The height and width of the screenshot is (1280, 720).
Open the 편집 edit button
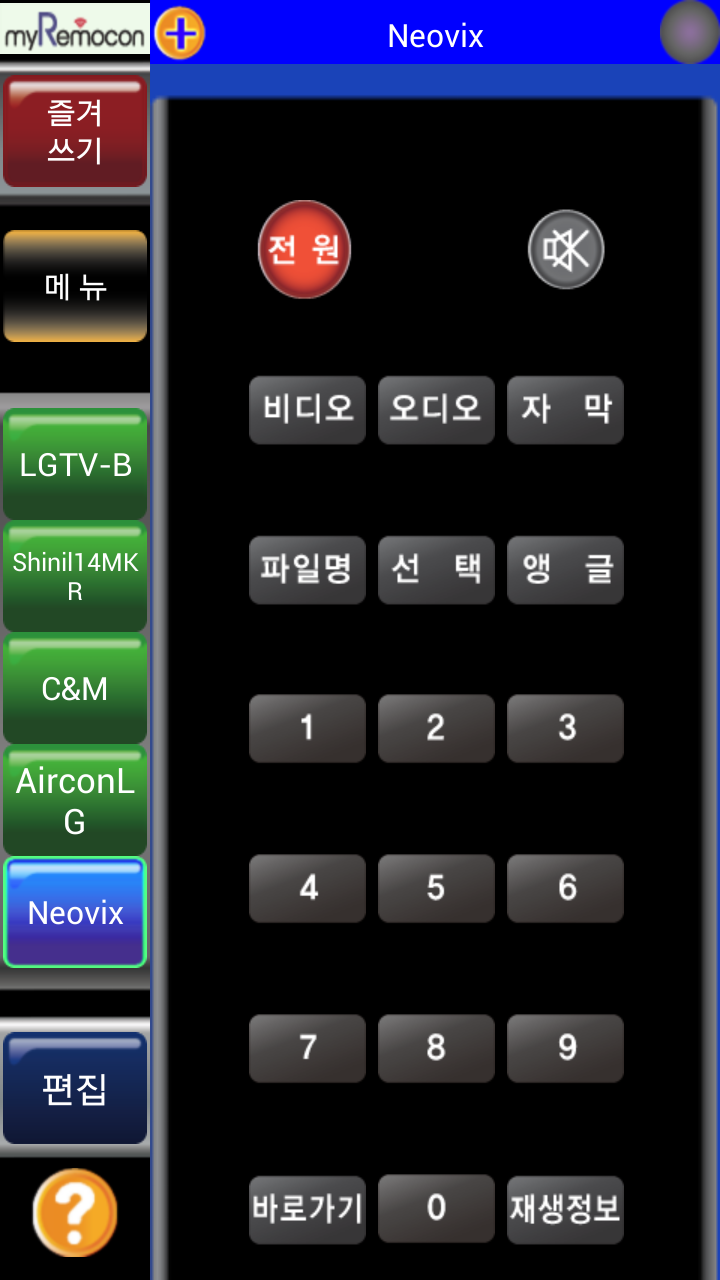pyautogui.click(x=75, y=1088)
